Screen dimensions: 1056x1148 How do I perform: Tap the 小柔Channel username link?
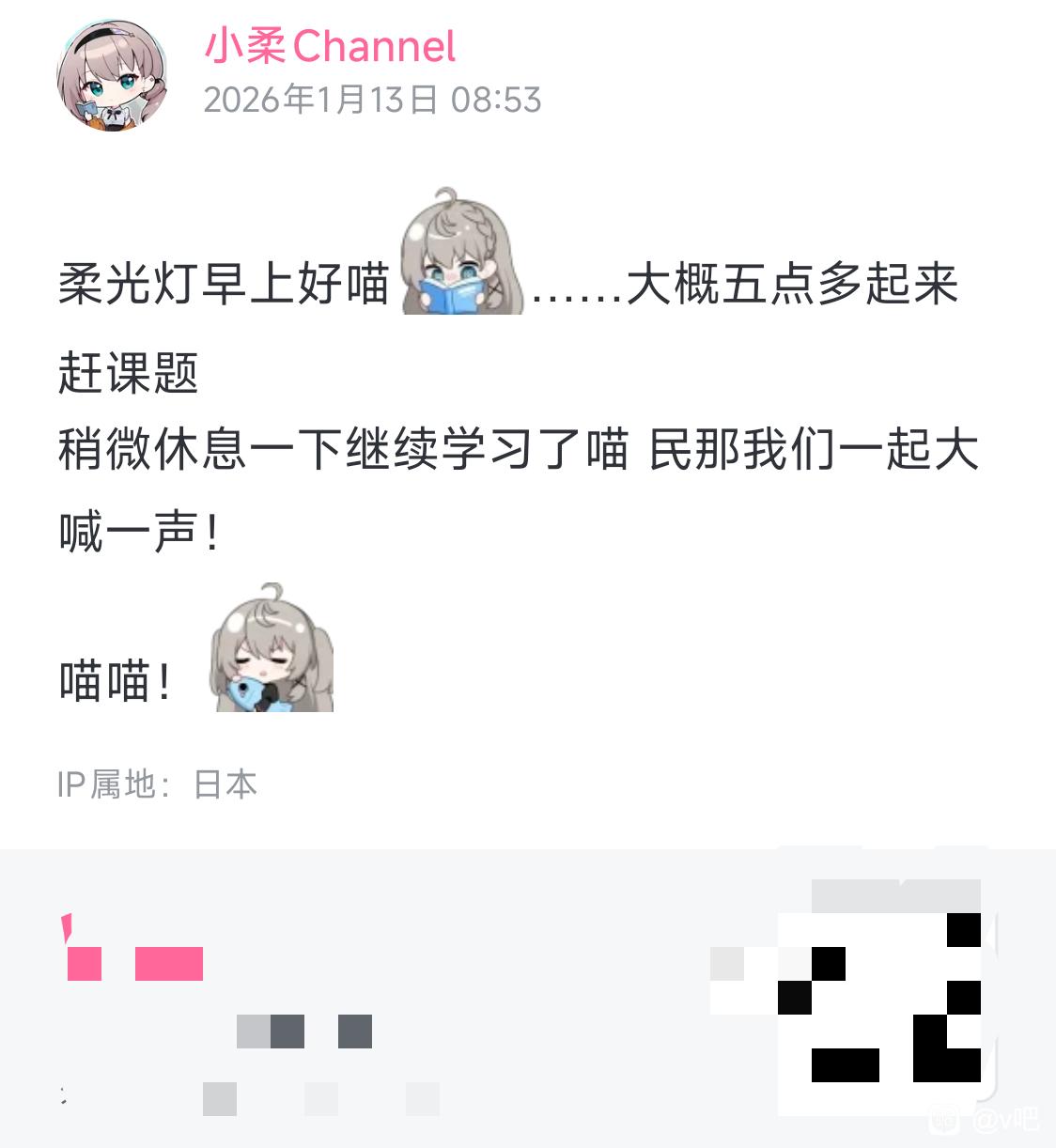(x=330, y=46)
